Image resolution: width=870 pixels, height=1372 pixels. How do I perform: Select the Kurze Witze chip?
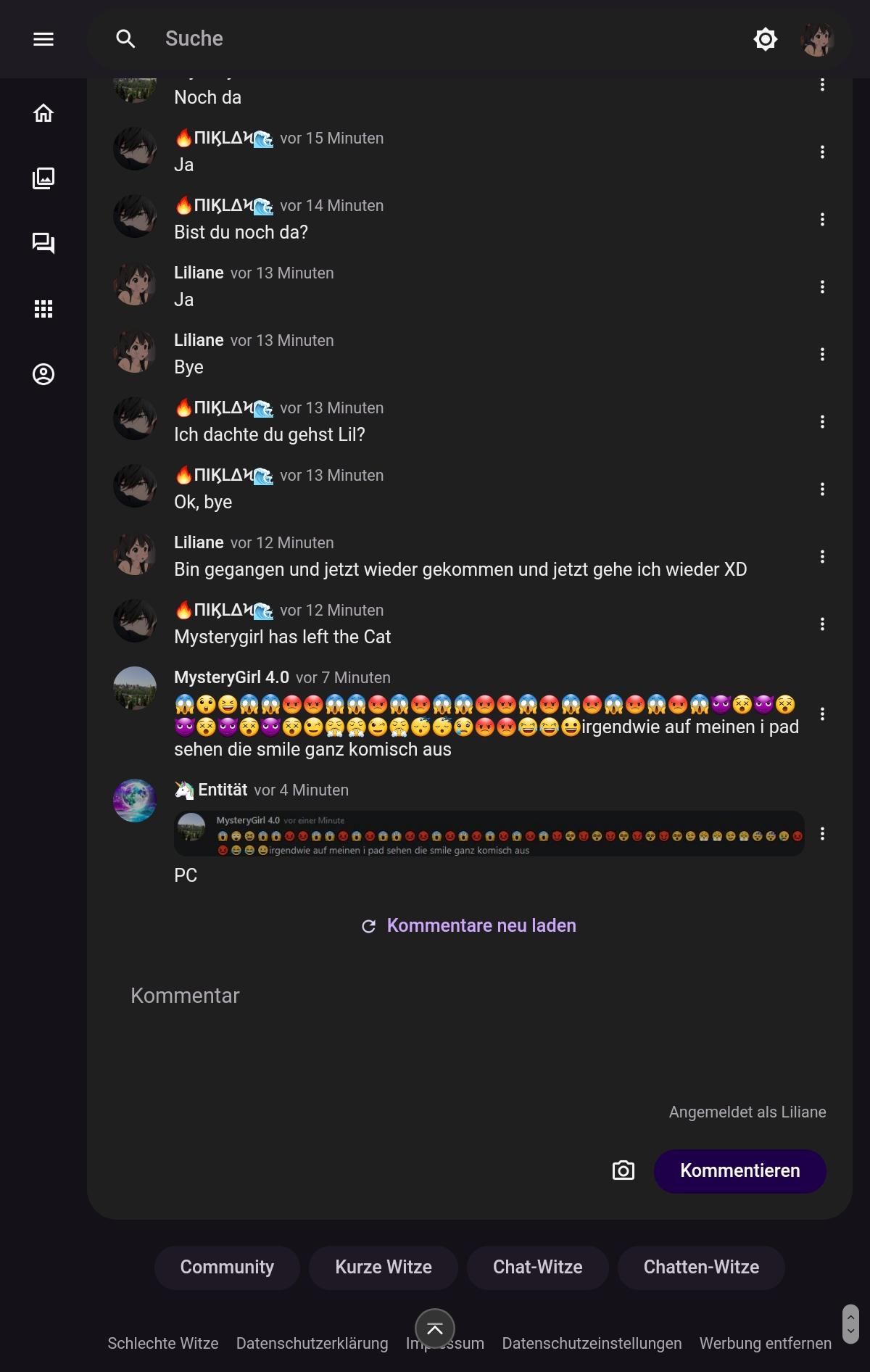(x=383, y=1268)
